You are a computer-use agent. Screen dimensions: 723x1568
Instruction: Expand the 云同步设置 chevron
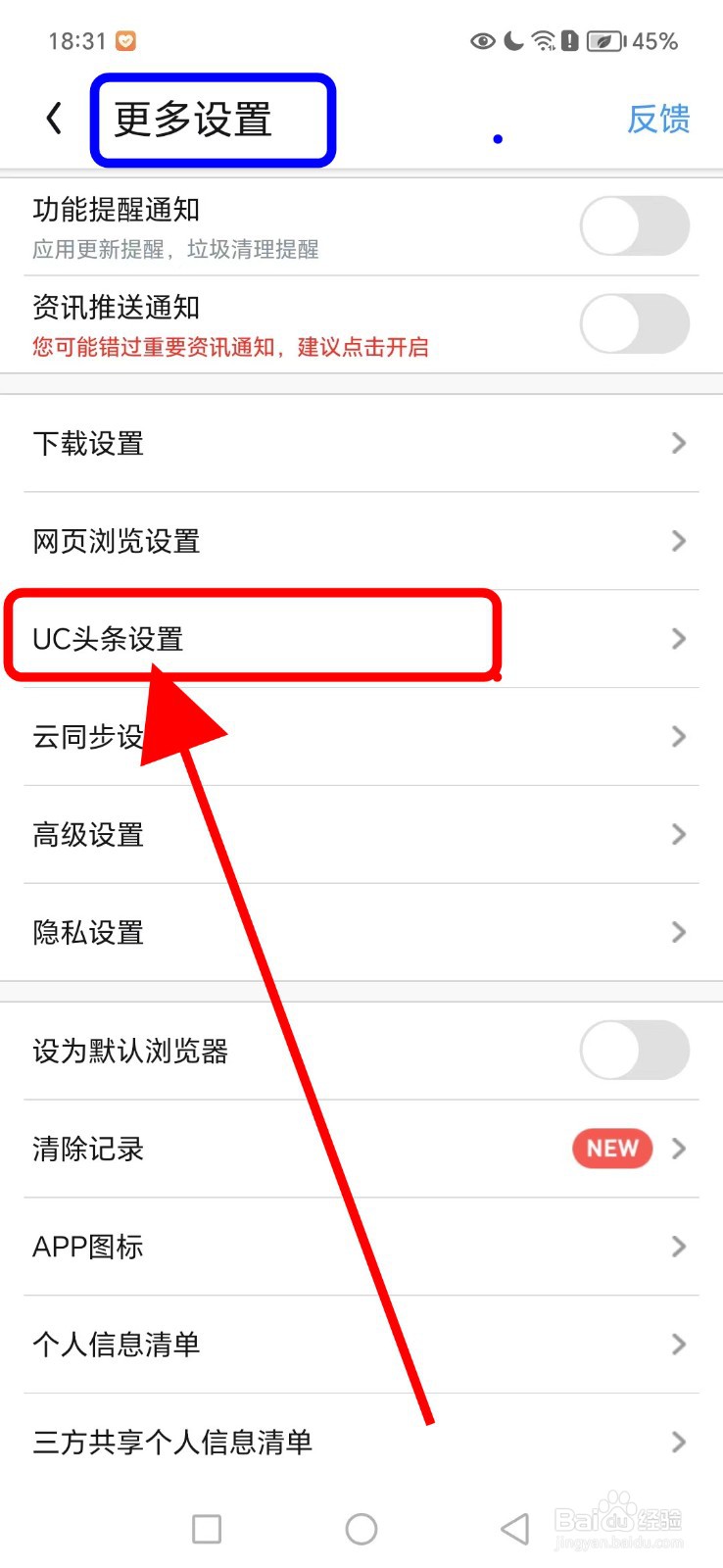coord(678,736)
